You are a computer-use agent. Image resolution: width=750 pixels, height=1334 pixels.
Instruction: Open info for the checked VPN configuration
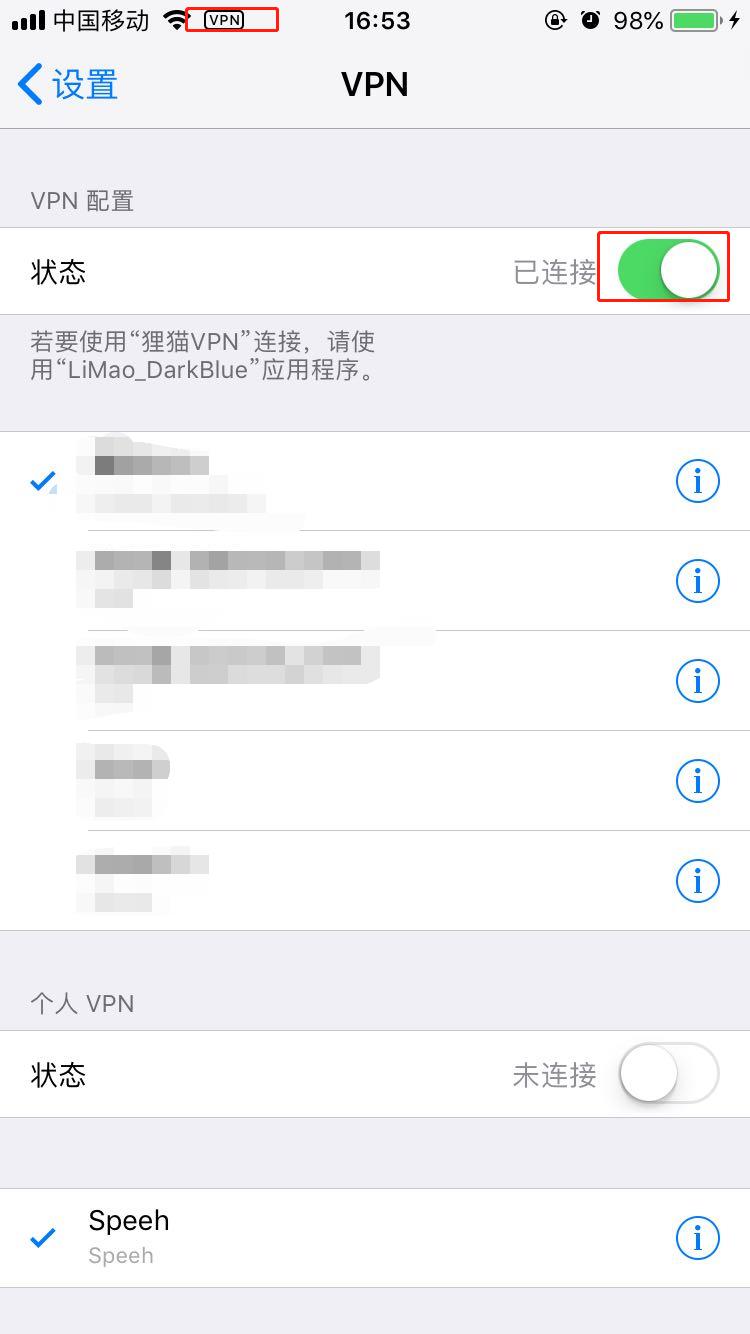698,481
